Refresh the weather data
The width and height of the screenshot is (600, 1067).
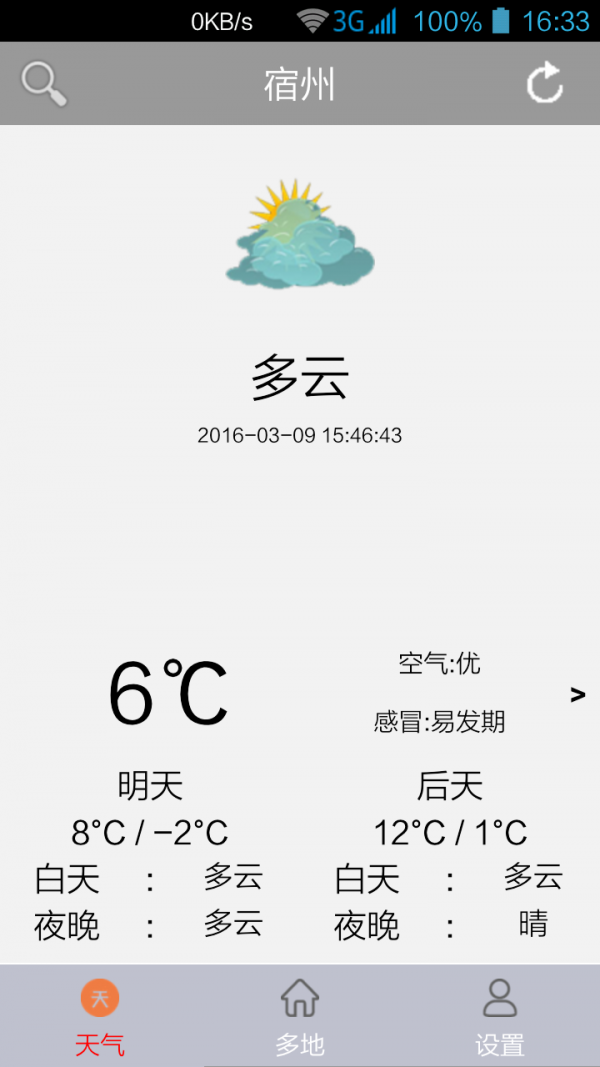click(545, 83)
